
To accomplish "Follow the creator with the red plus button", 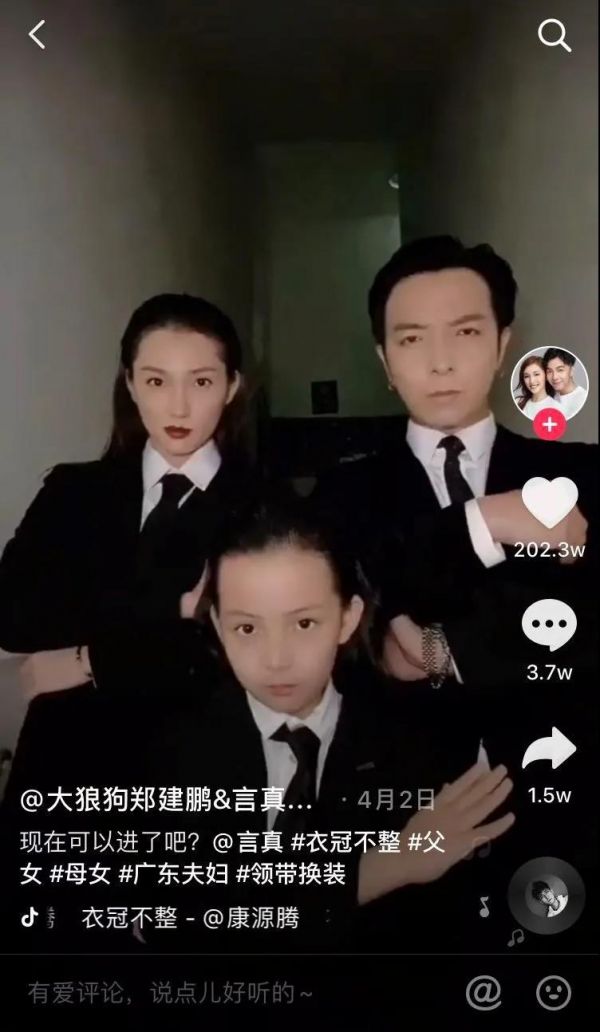I will (549, 424).
